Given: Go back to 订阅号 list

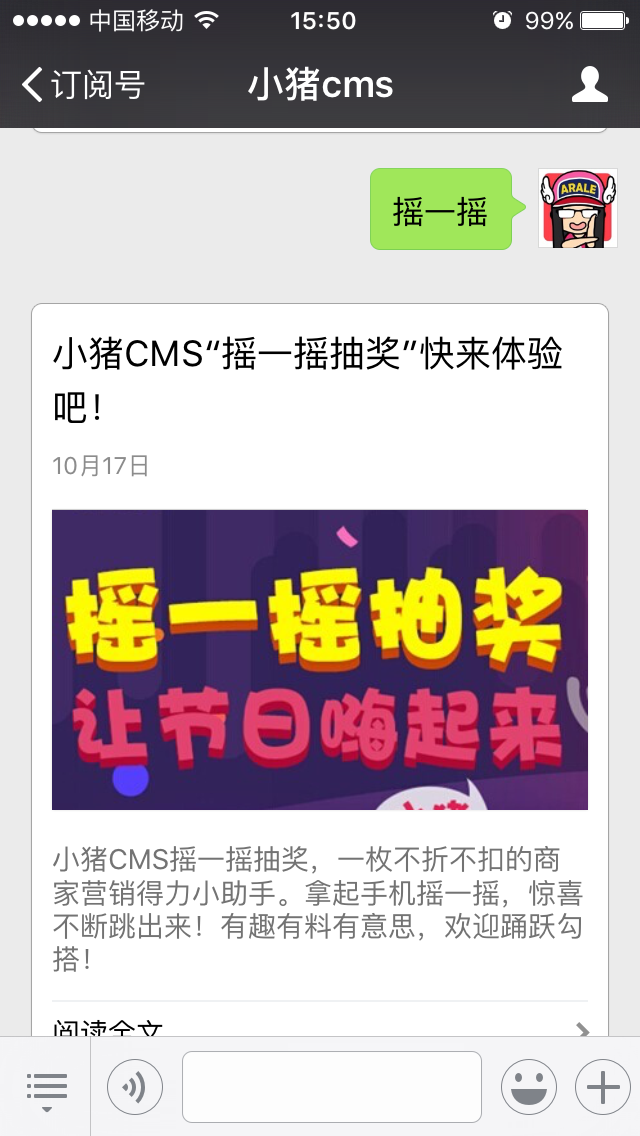Looking at the screenshot, I should coord(84,85).
